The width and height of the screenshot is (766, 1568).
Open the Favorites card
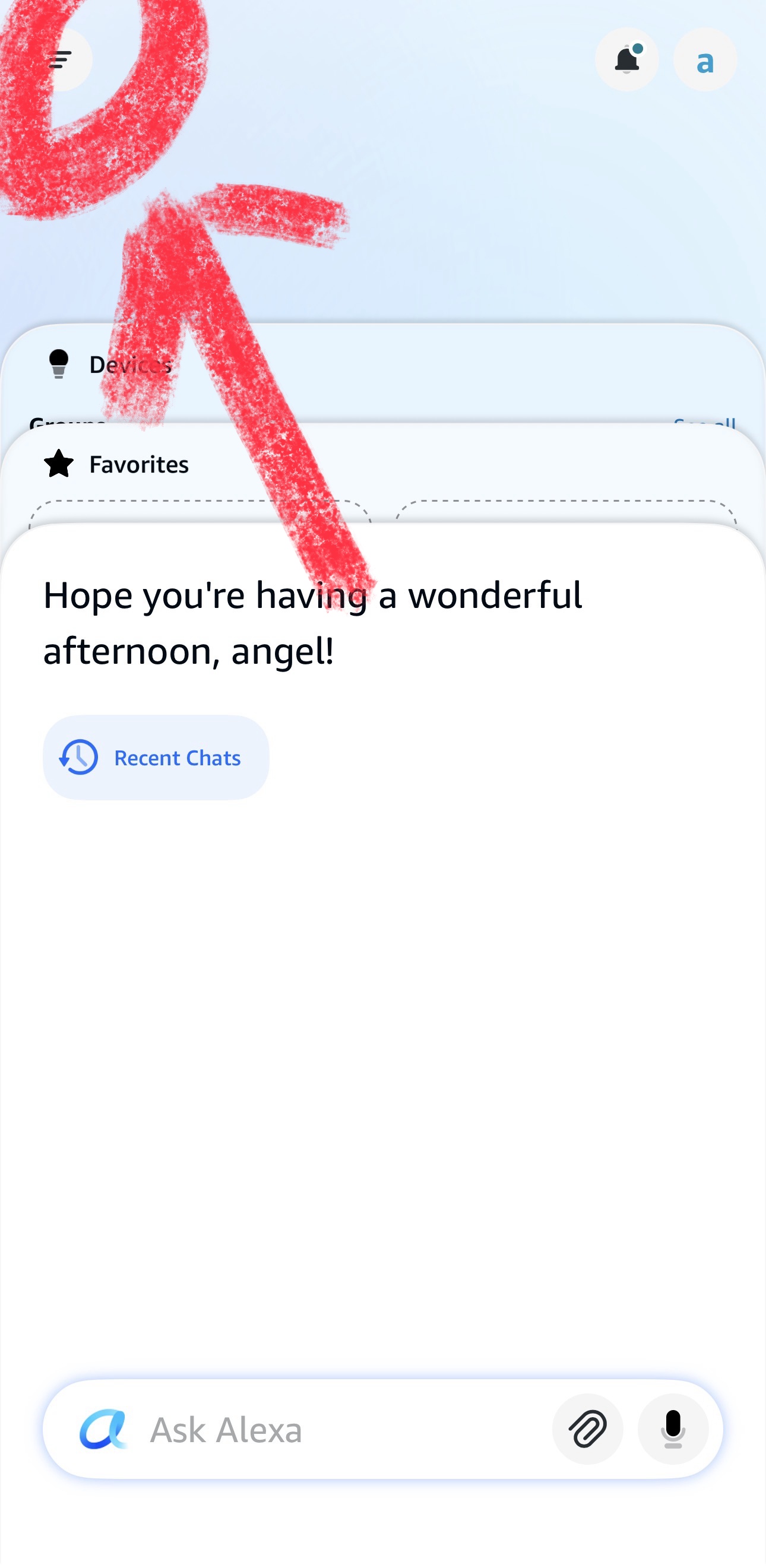(139, 464)
